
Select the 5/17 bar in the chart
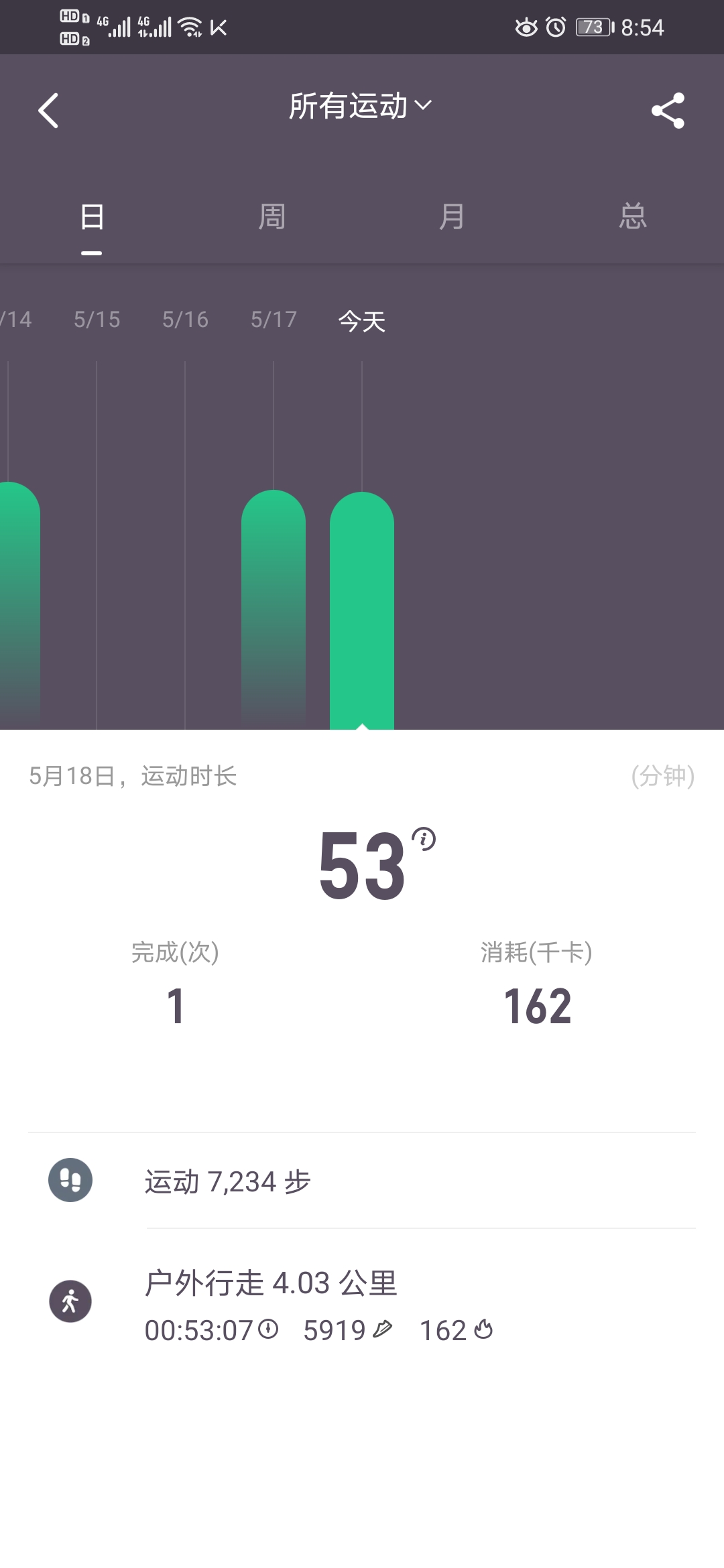274,603
